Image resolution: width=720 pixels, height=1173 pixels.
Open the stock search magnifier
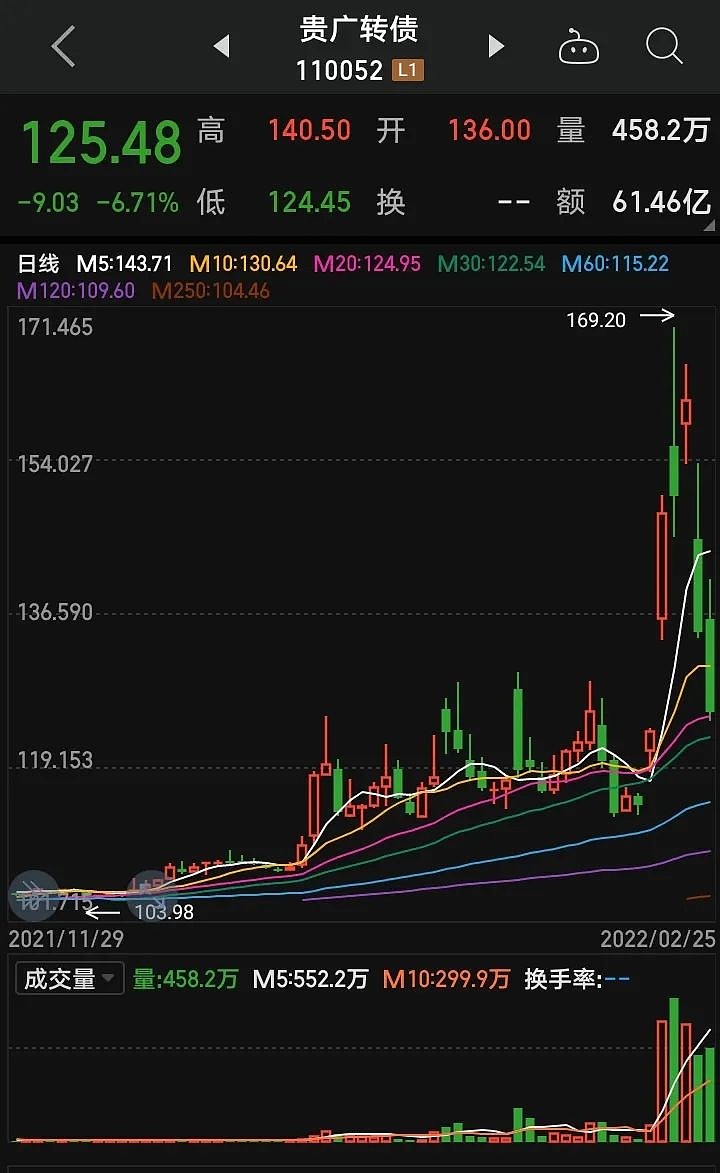pyautogui.click(x=663, y=46)
